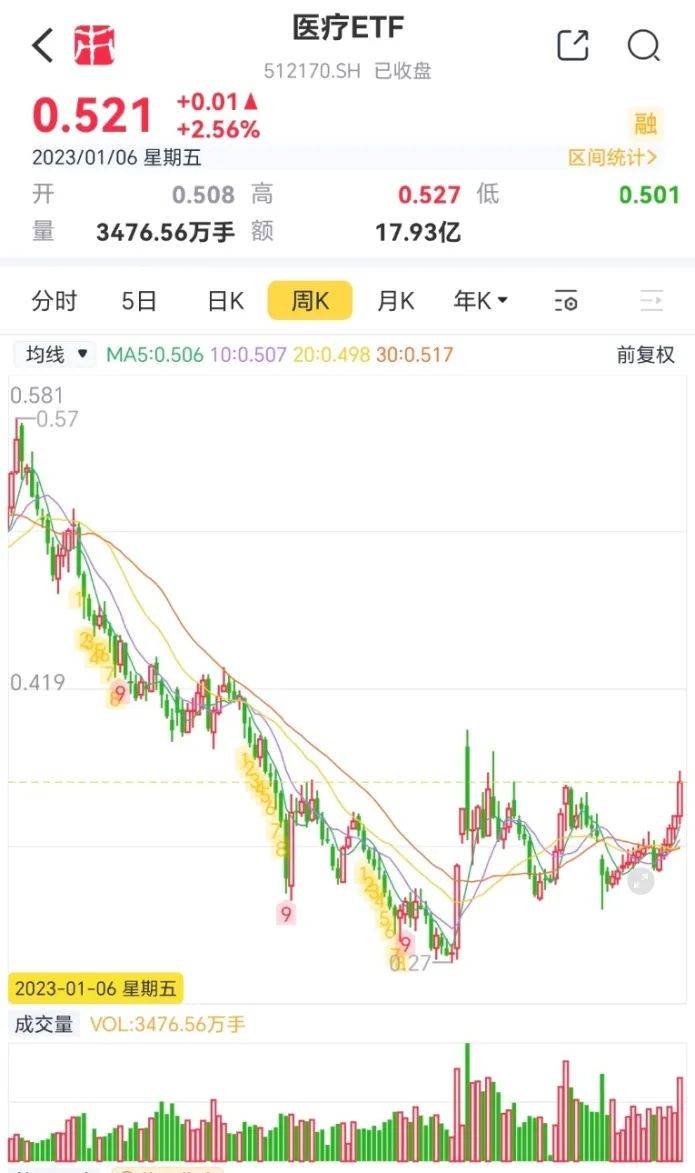Screen dimensions: 695x1173
Task: Open chart settings icon
Action: click(566, 301)
